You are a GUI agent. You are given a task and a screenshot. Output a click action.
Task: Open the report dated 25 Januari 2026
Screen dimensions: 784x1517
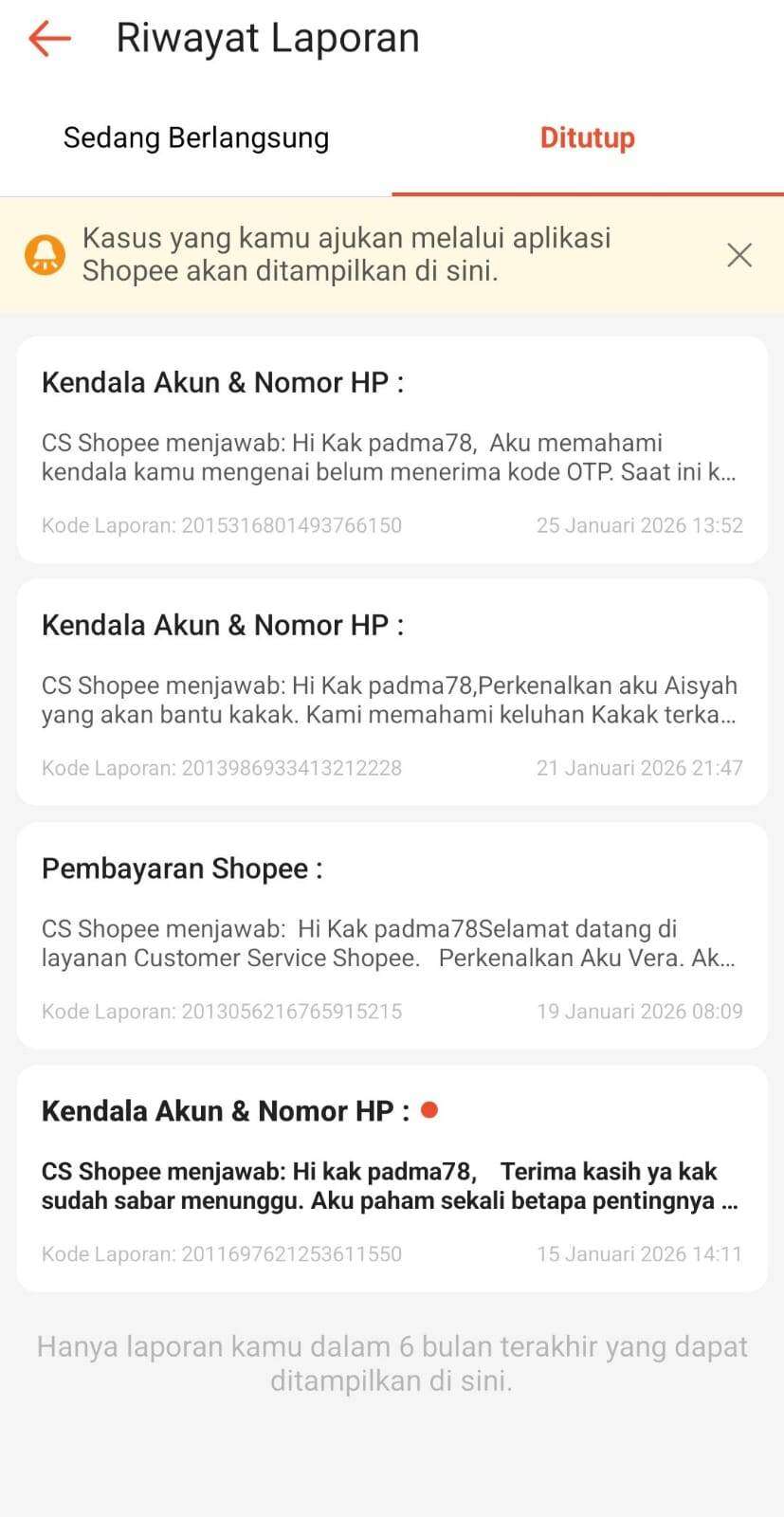(392, 450)
